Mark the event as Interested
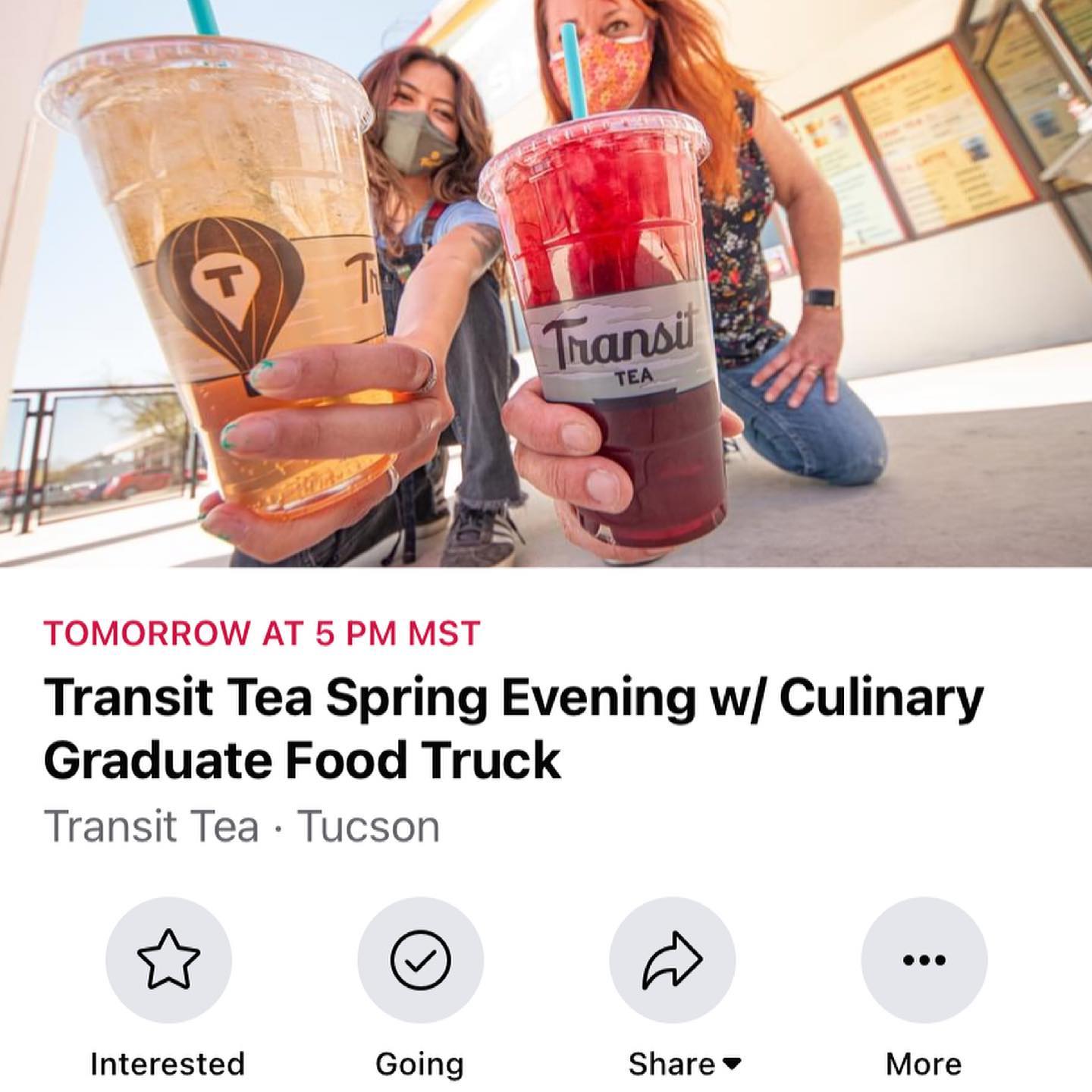The image size is (1092, 1092). (168, 960)
